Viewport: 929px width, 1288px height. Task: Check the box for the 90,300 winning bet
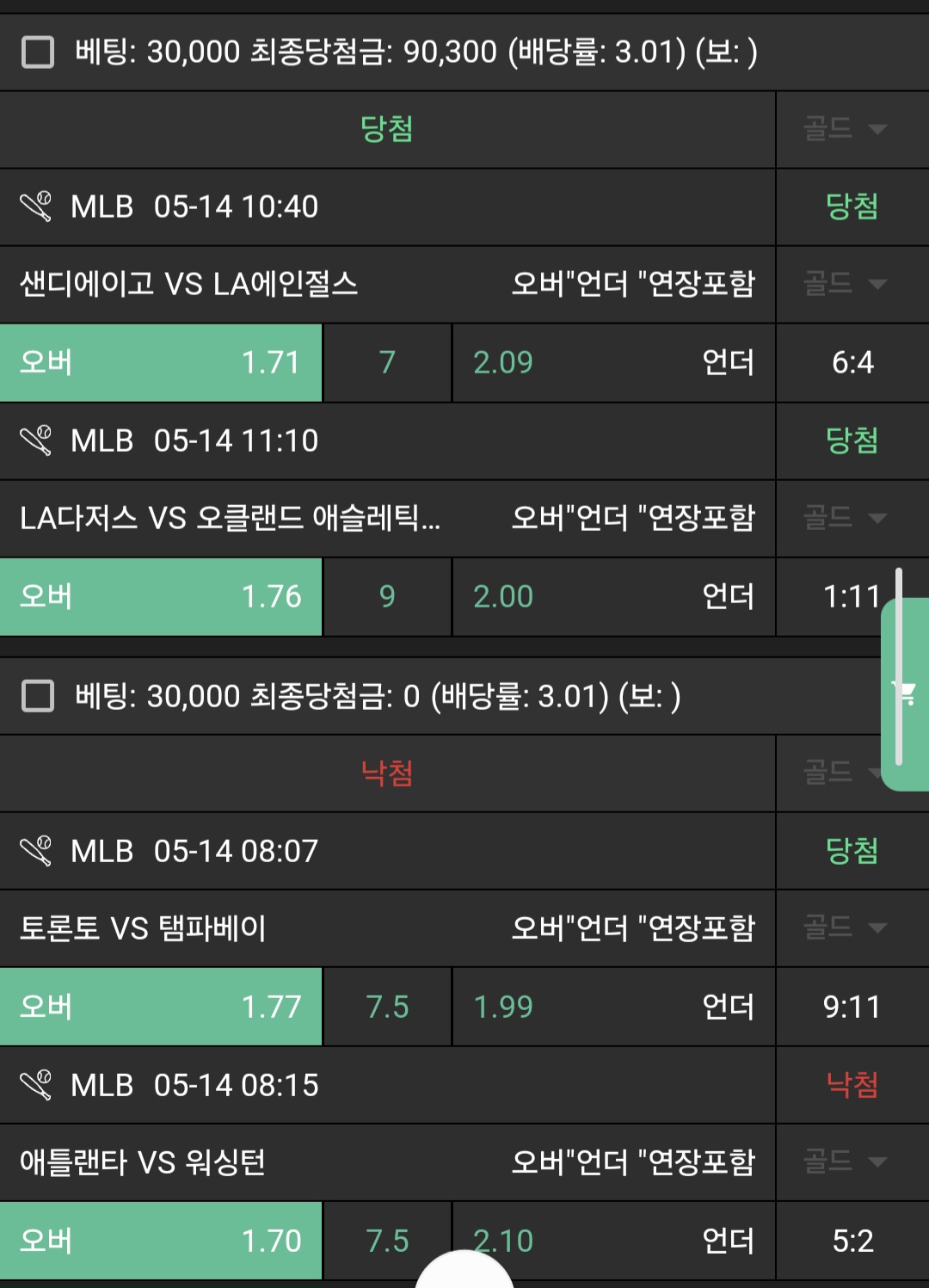click(38, 52)
